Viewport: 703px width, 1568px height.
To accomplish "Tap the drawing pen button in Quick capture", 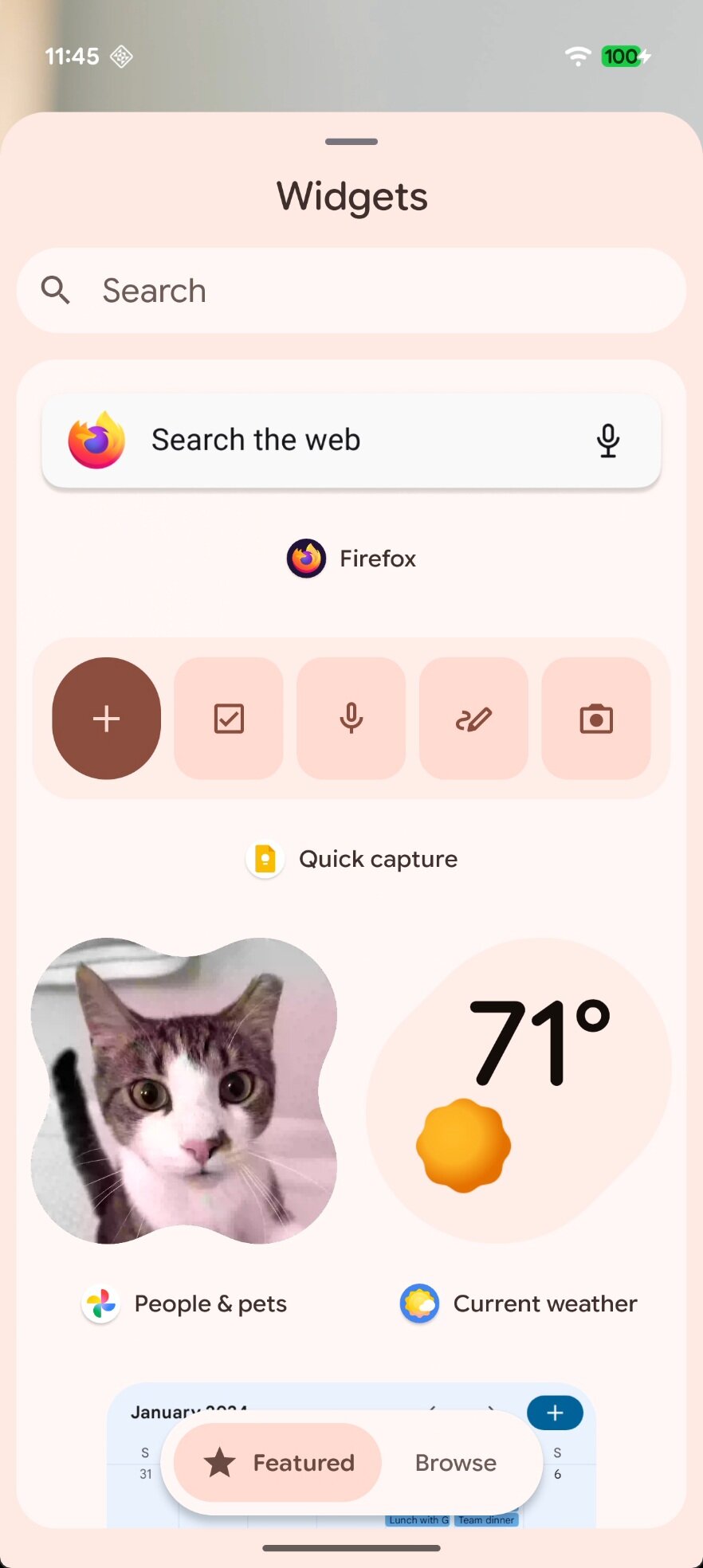I will coord(473,719).
